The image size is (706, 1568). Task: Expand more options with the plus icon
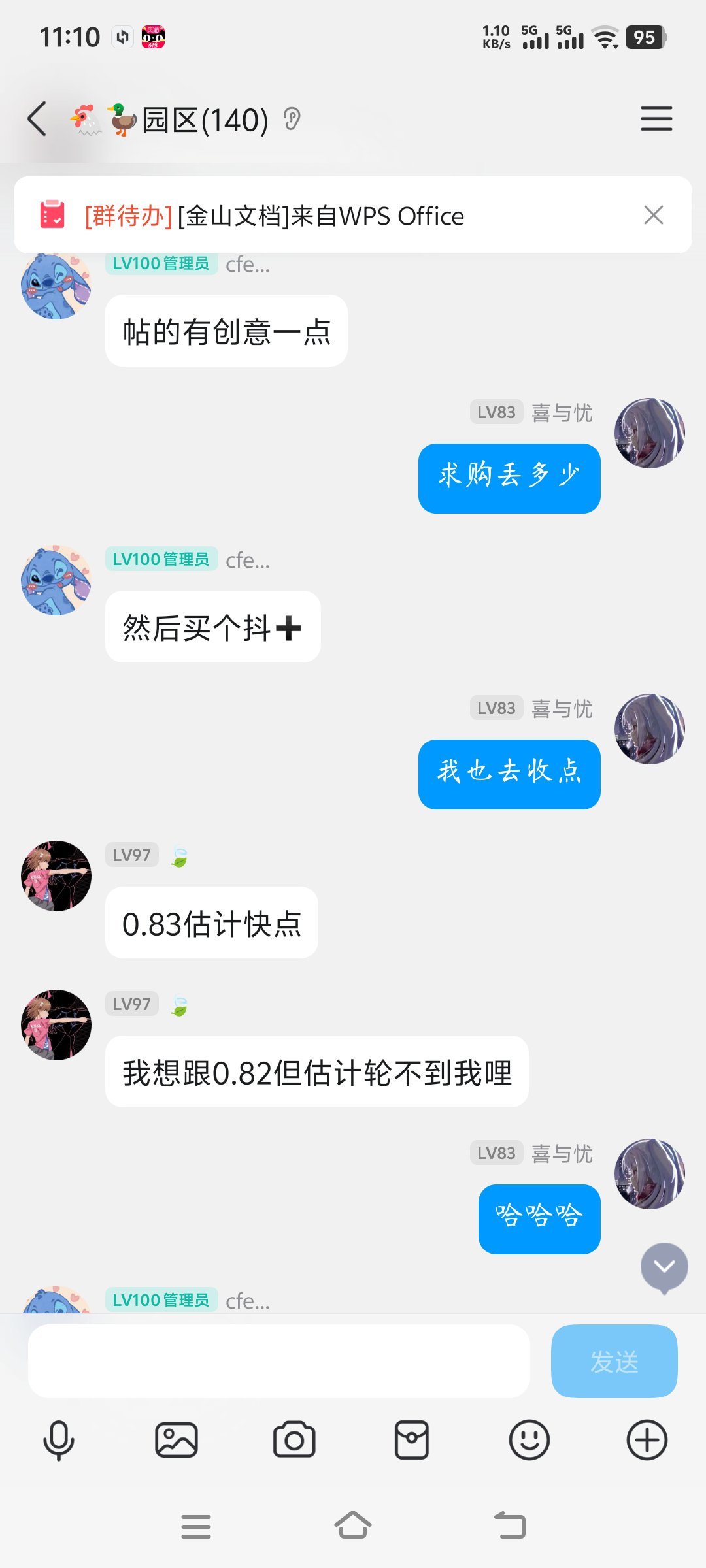[647, 1440]
